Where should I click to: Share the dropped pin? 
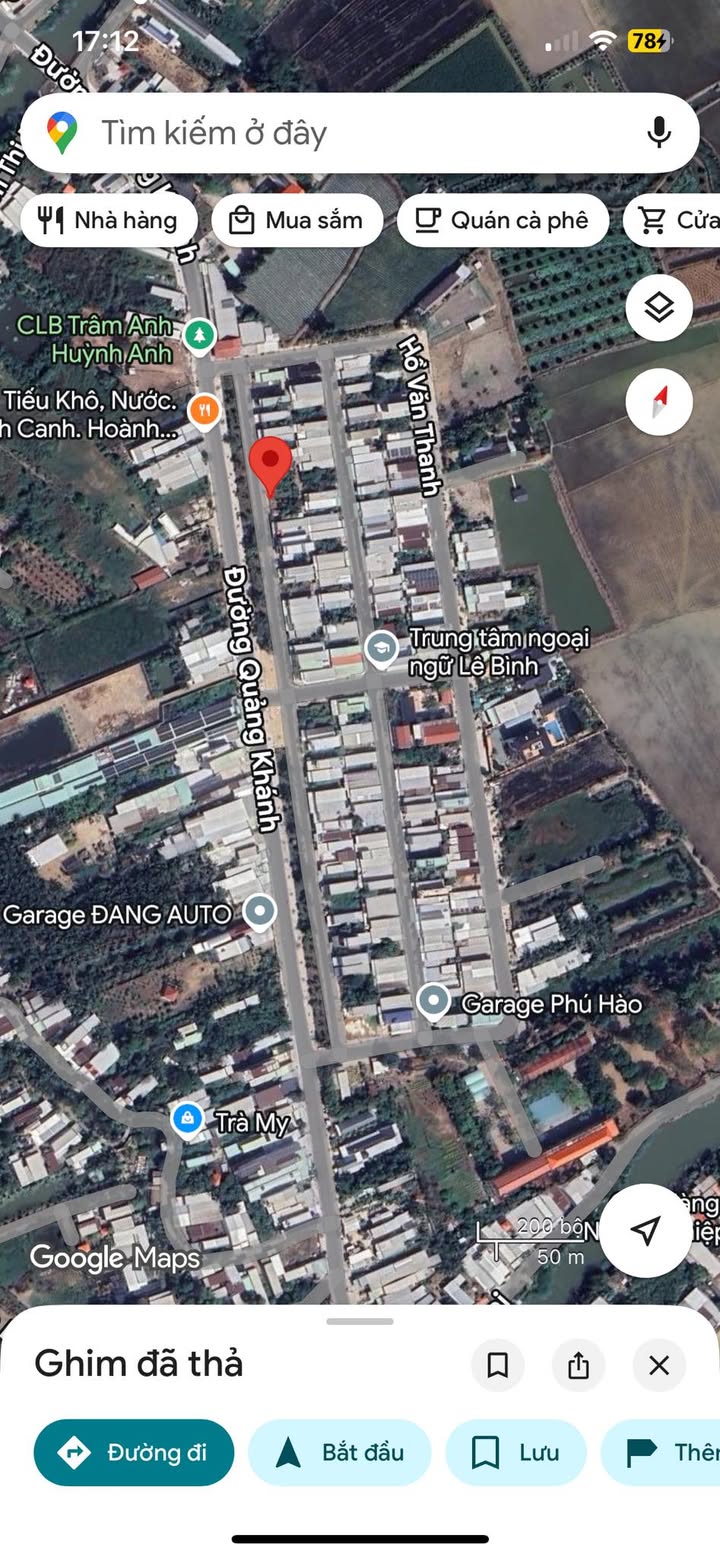coord(578,1365)
